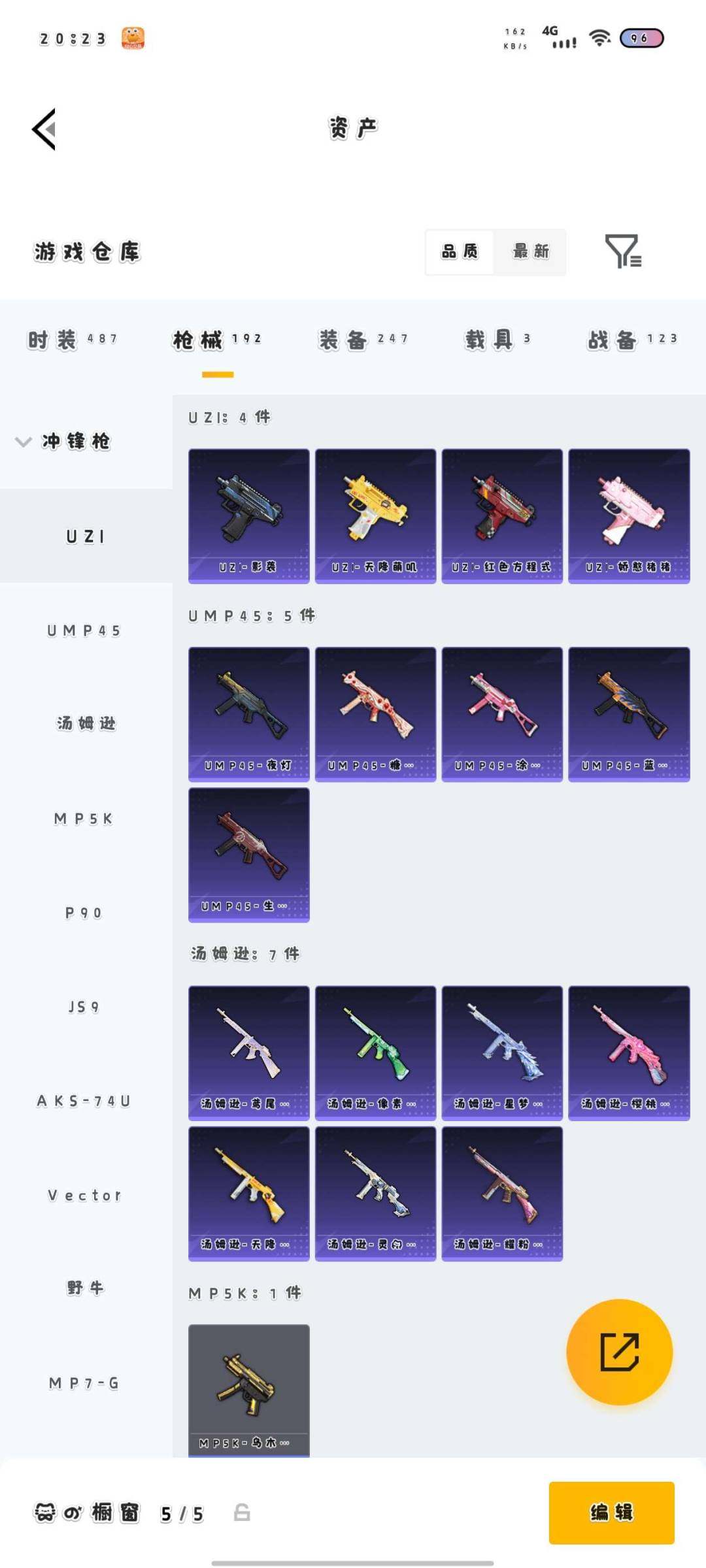Select 汤姆逊 in the side list
Image resolution: width=706 pixels, height=1568 pixels.
tap(85, 724)
